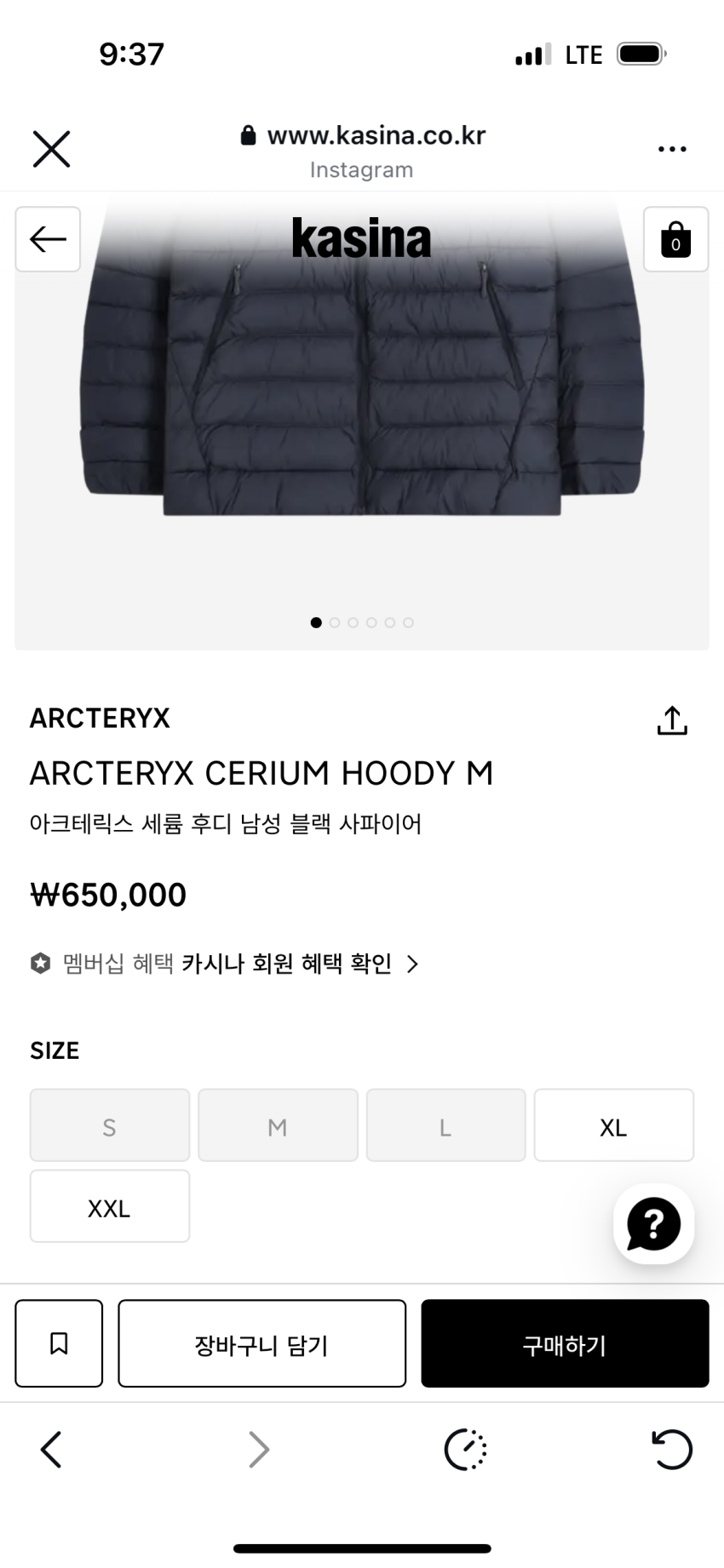Open the help chat bubble
Image resolution: width=724 pixels, height=1568 pixels.
coord(653,1224)
